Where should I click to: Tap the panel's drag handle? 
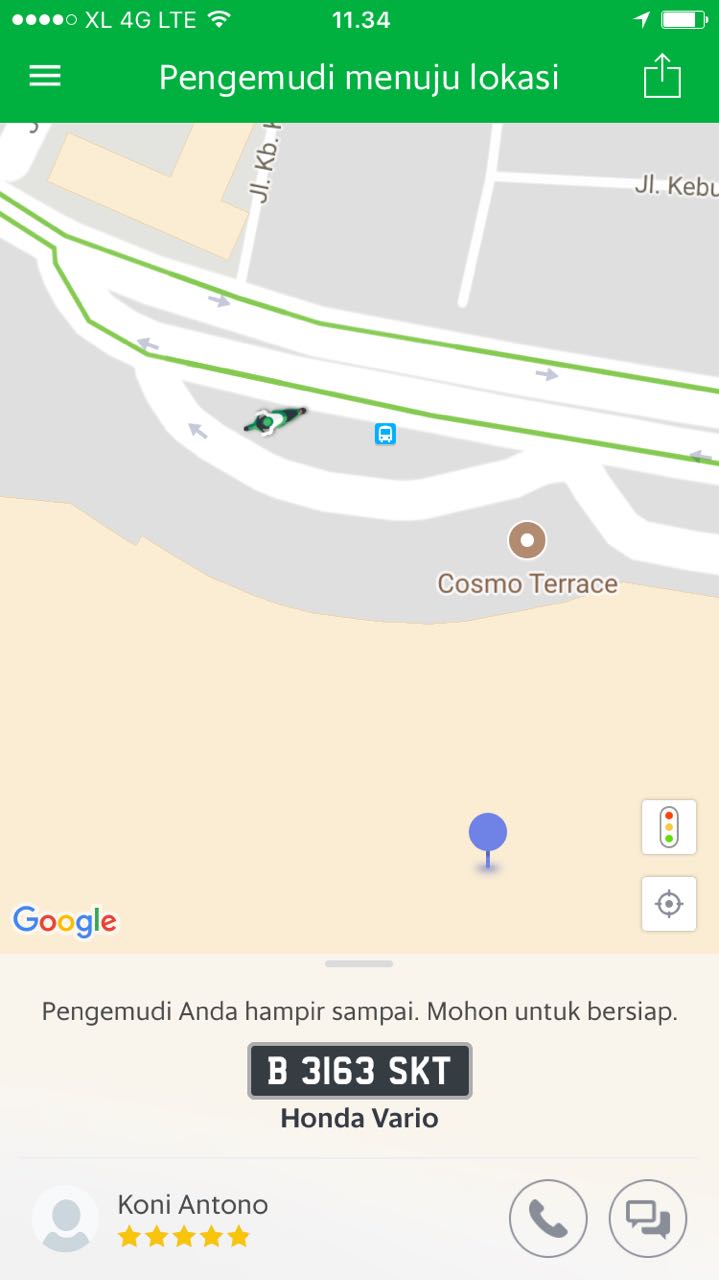(359, 964)
